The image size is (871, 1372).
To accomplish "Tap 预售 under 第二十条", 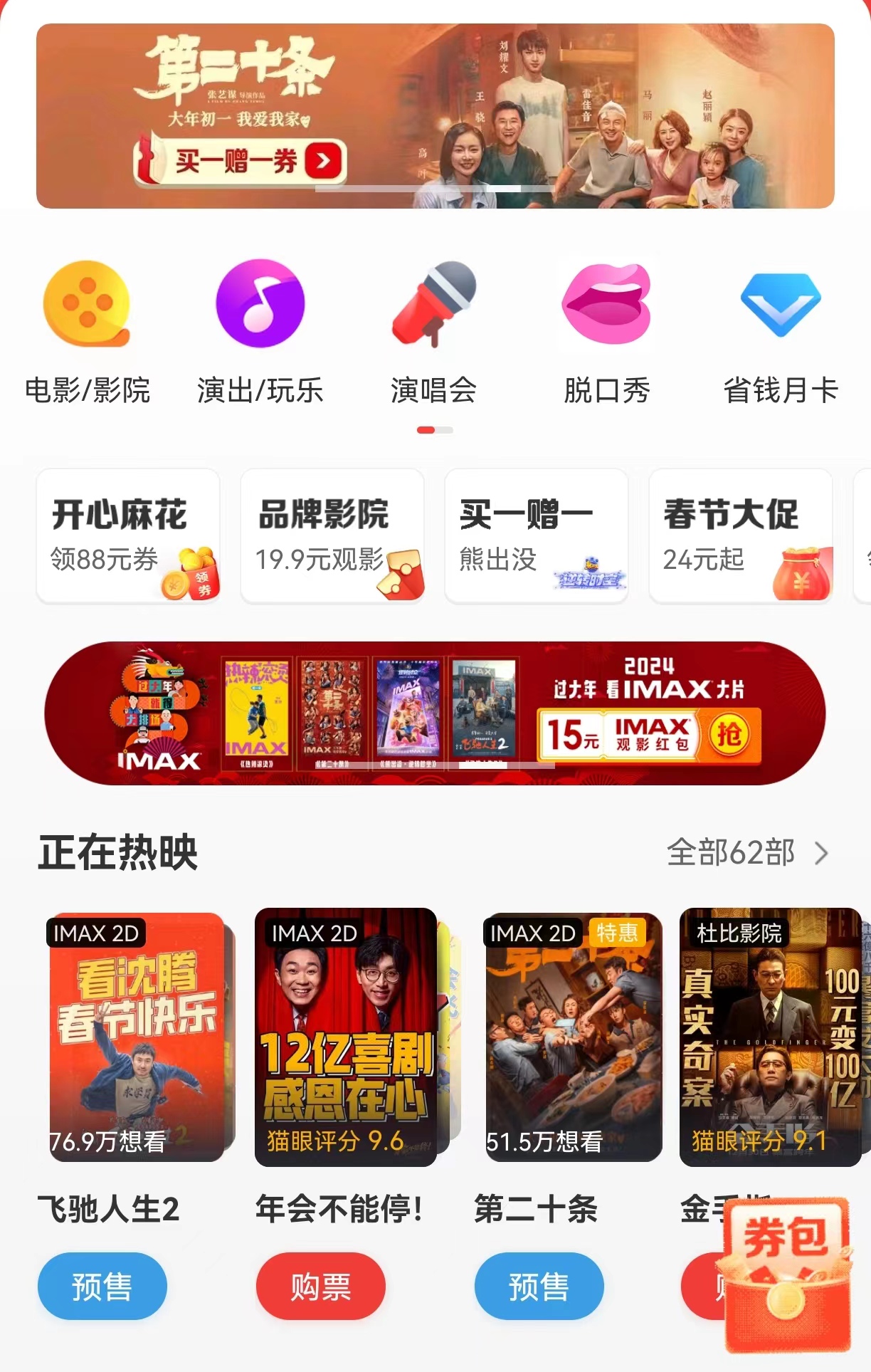I will pyautogui.click(x=539, y=1287).
